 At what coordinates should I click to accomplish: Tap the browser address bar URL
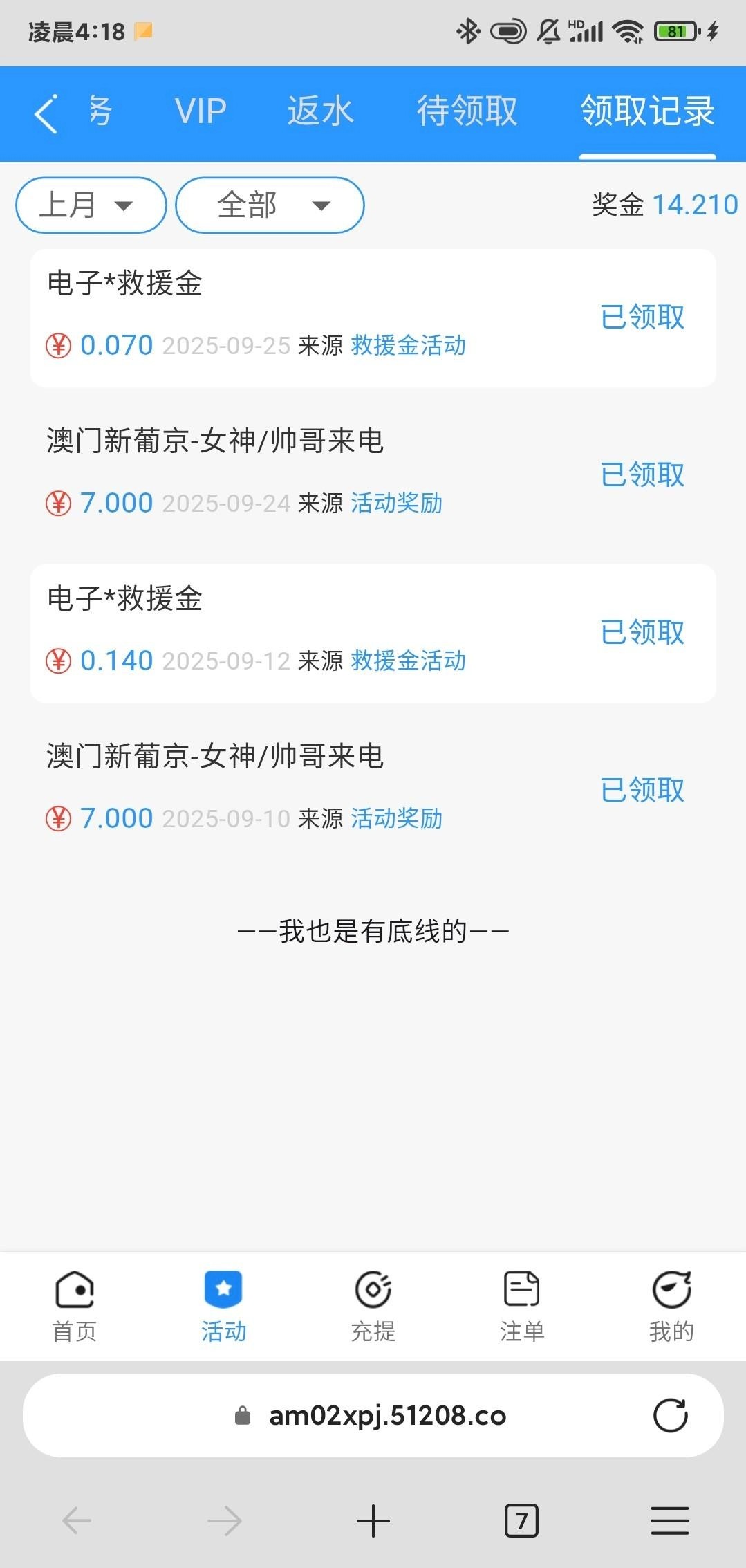(x=387, y=1415)
